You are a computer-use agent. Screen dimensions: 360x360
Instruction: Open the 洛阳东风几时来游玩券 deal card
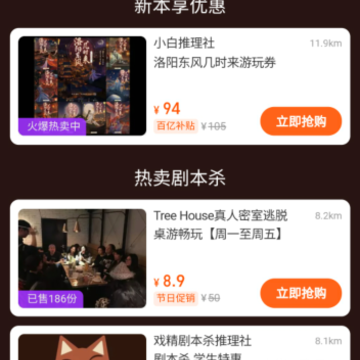[x=180, y=86]
